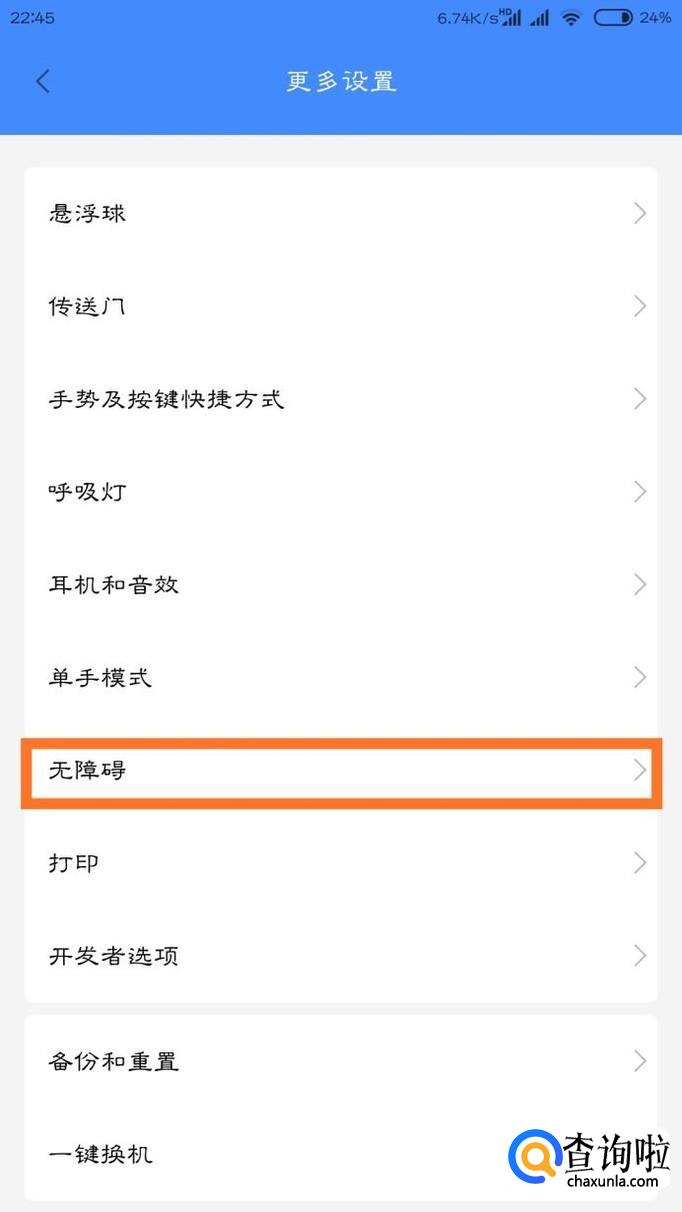The width and height of the screenshot is (682, 1212).
Task: Open 呼吸灯 settings
Action: pyautogui.click(x=341, y=492)
